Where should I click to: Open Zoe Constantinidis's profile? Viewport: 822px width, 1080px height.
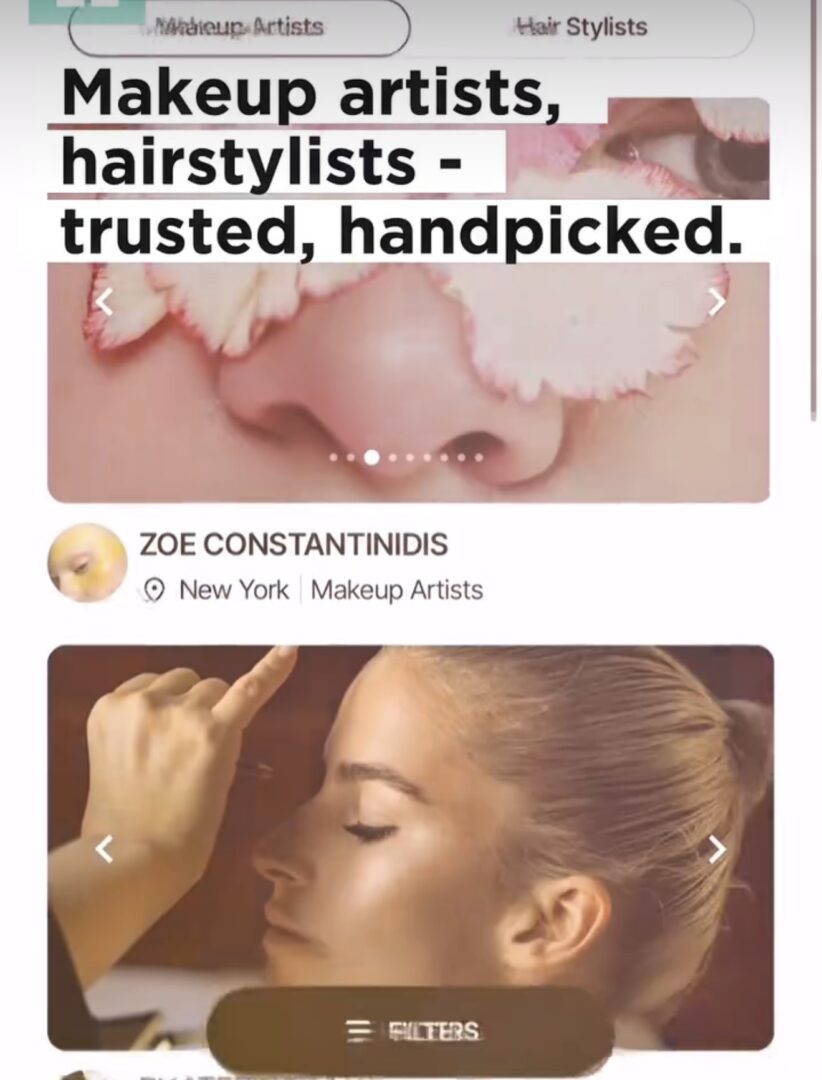pyautogui.click(x=293, y=545)
